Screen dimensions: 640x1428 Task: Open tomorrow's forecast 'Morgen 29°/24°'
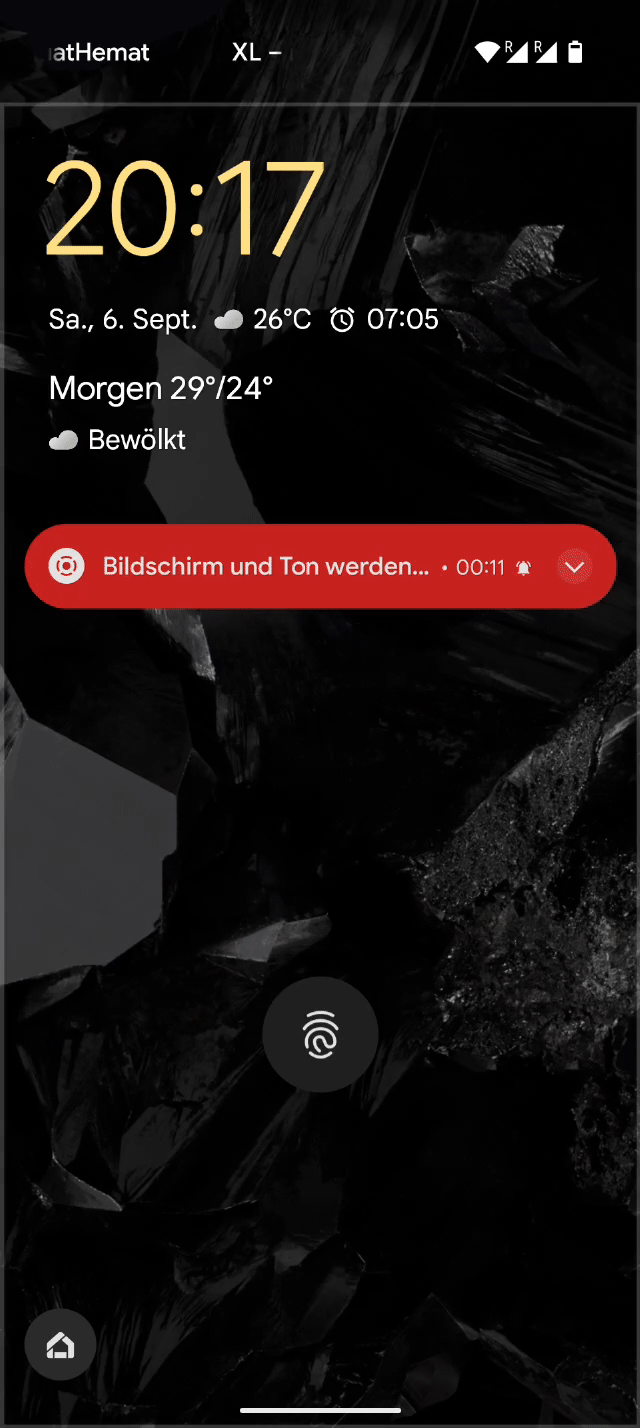161,388
